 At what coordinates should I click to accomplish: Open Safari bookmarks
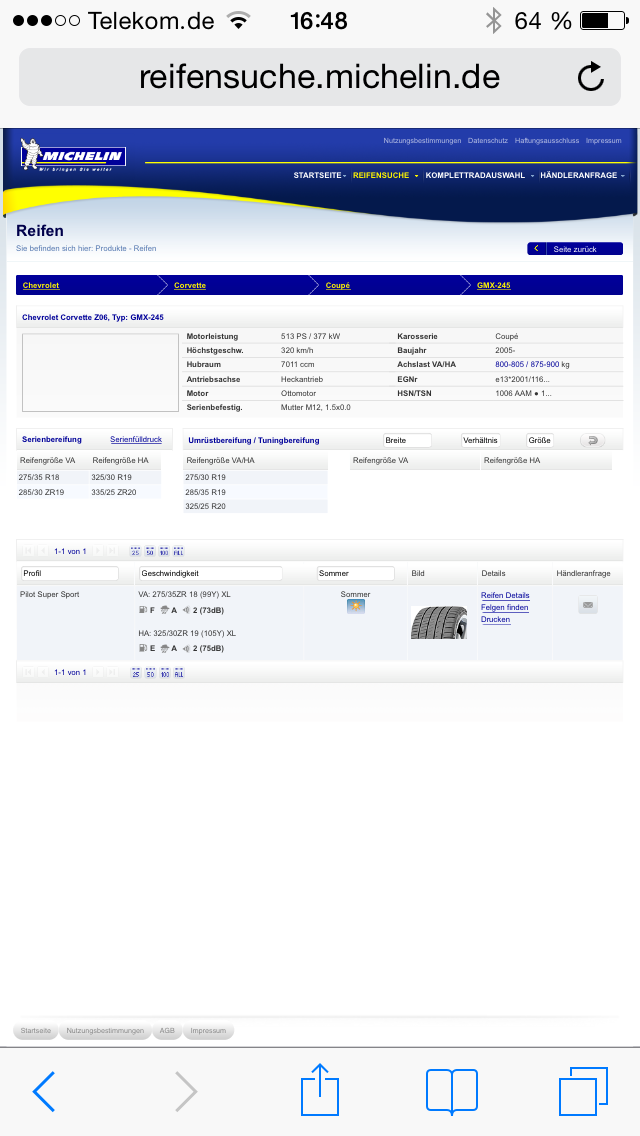point(451,1090)
